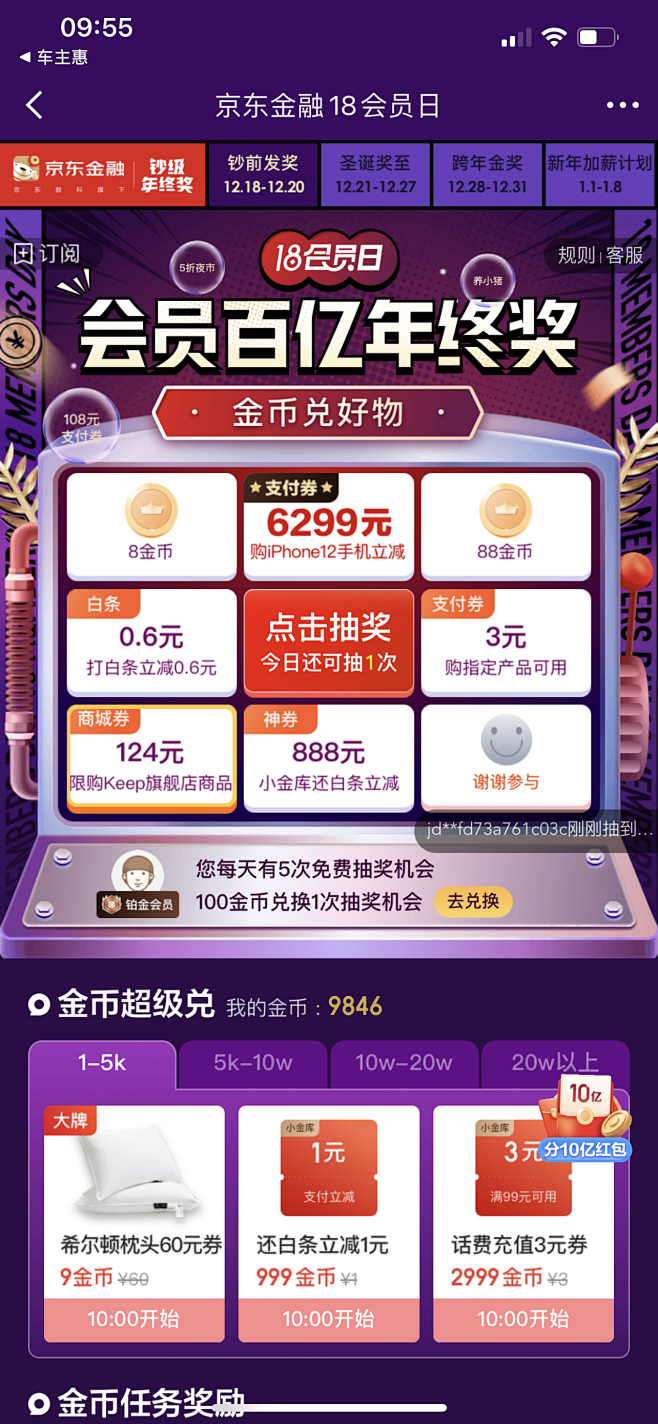Open the three-dot overflow menu
Viewport: 658px width, 1424px height.
point(622,105)
